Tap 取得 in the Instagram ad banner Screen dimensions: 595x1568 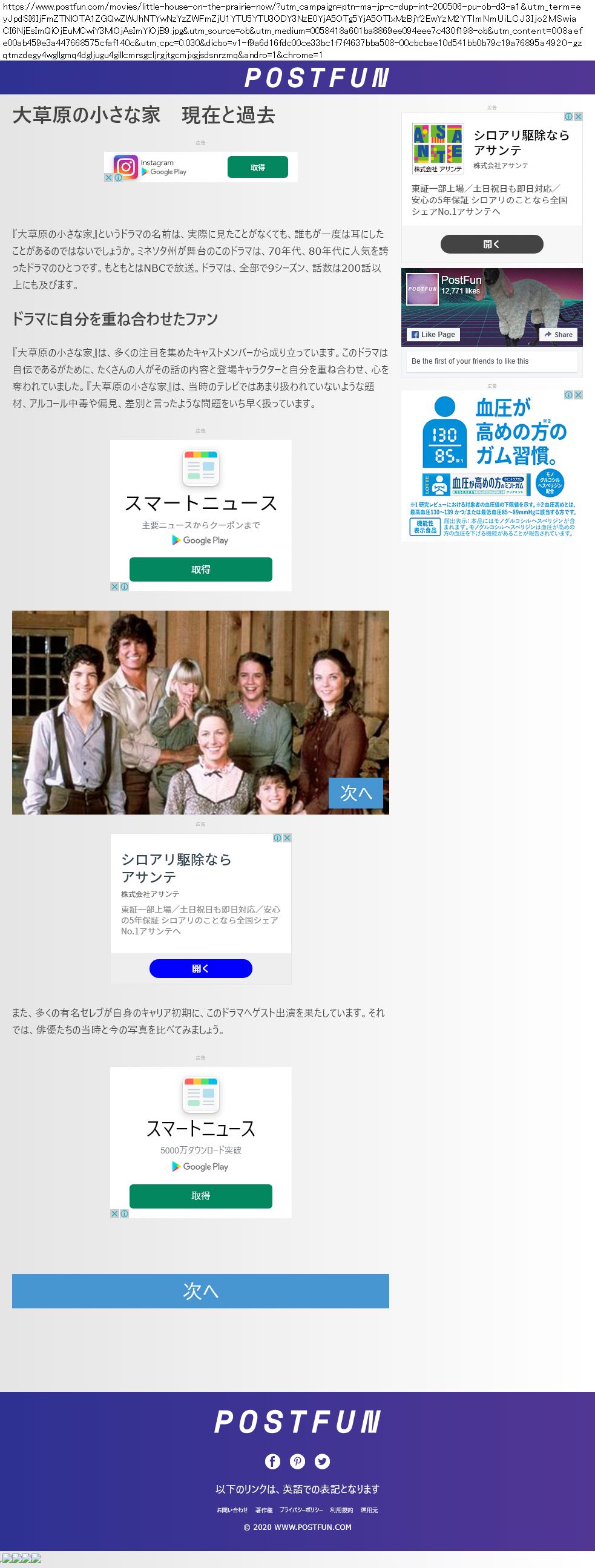(x=258, y=168)
